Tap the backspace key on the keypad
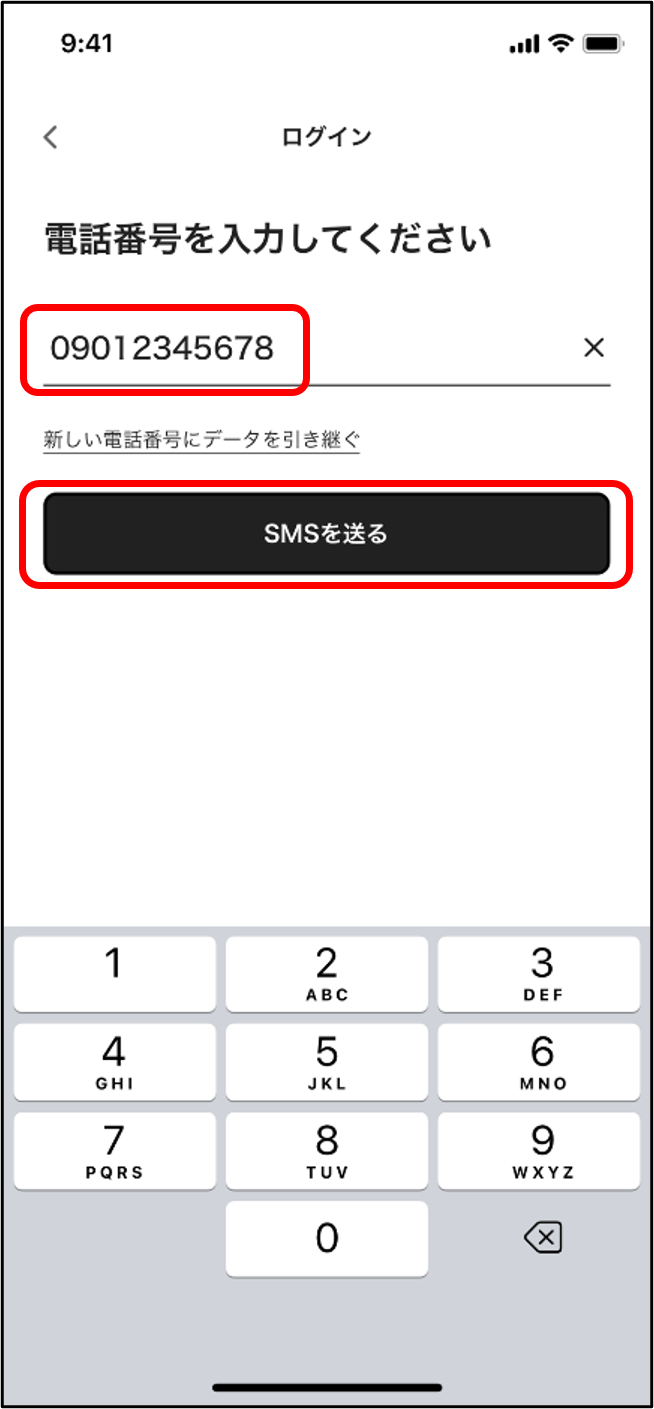 click(x=542, y=1239)
